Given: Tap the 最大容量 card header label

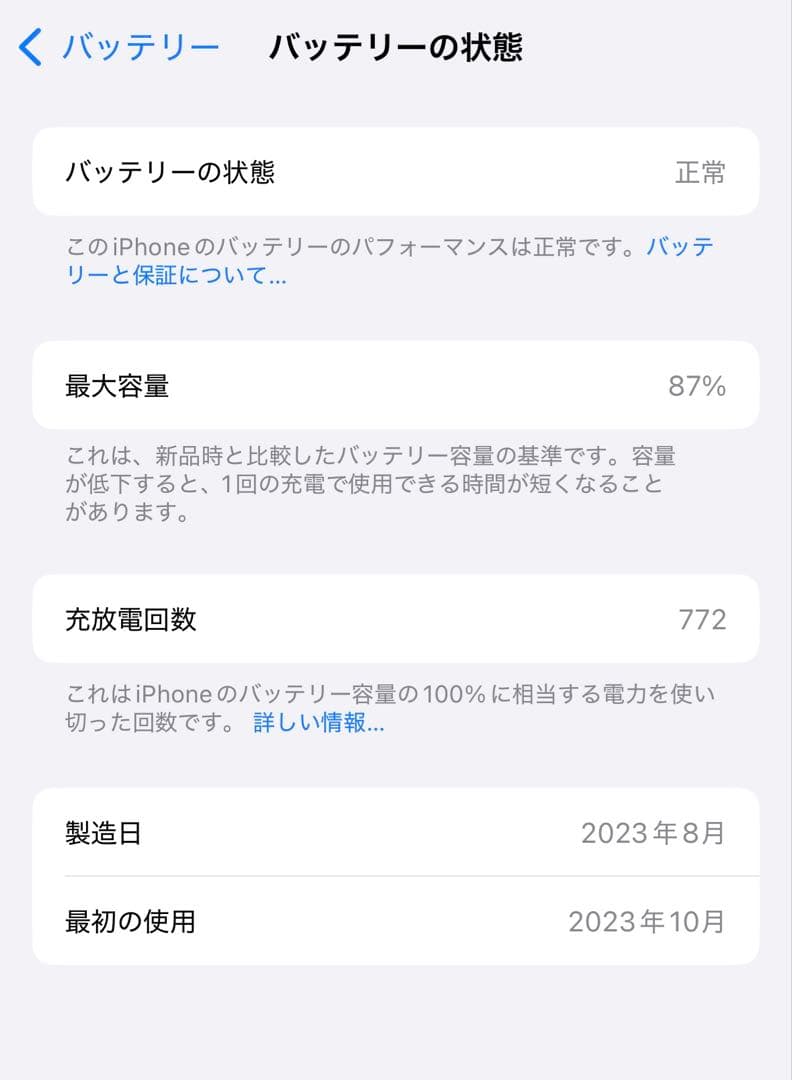Looking at the screenshot, I should 120,385.
